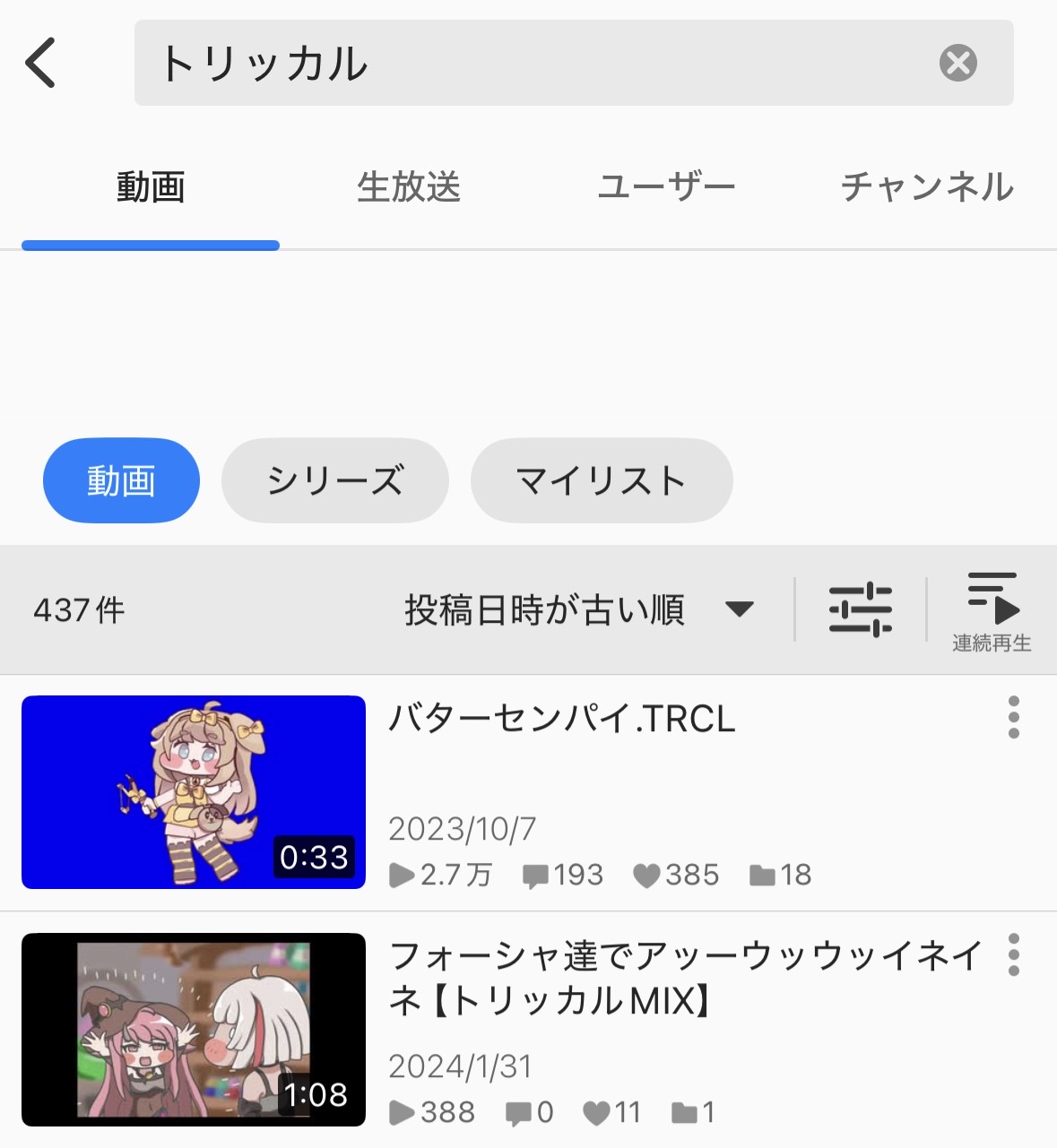Clear the トリッカル search text

coord(957,63)
